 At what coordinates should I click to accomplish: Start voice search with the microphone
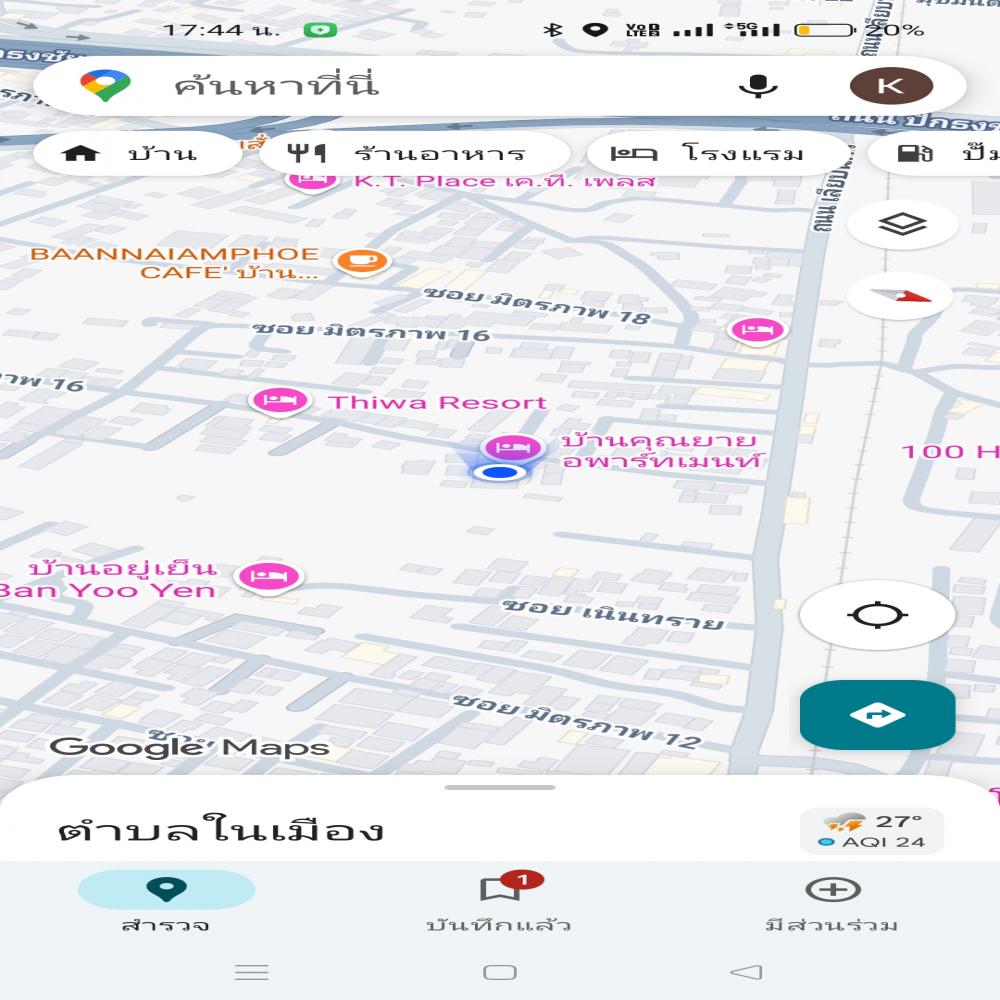[x=758, y=86]
